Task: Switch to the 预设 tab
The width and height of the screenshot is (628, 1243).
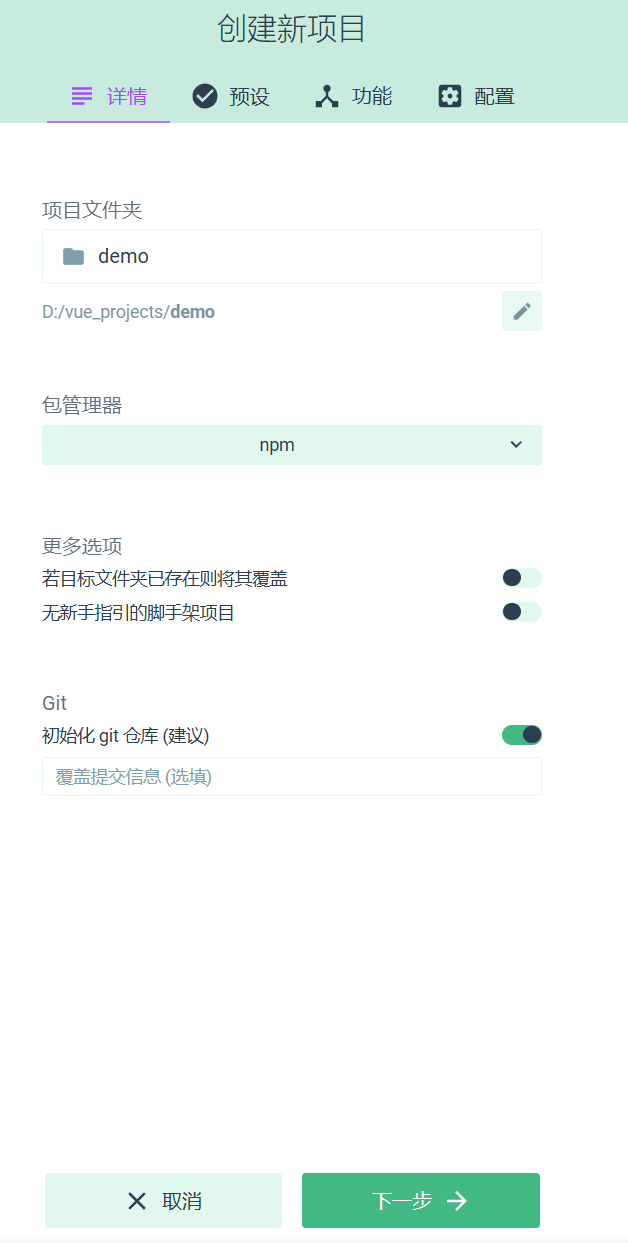Action: (x=231, y=96)
